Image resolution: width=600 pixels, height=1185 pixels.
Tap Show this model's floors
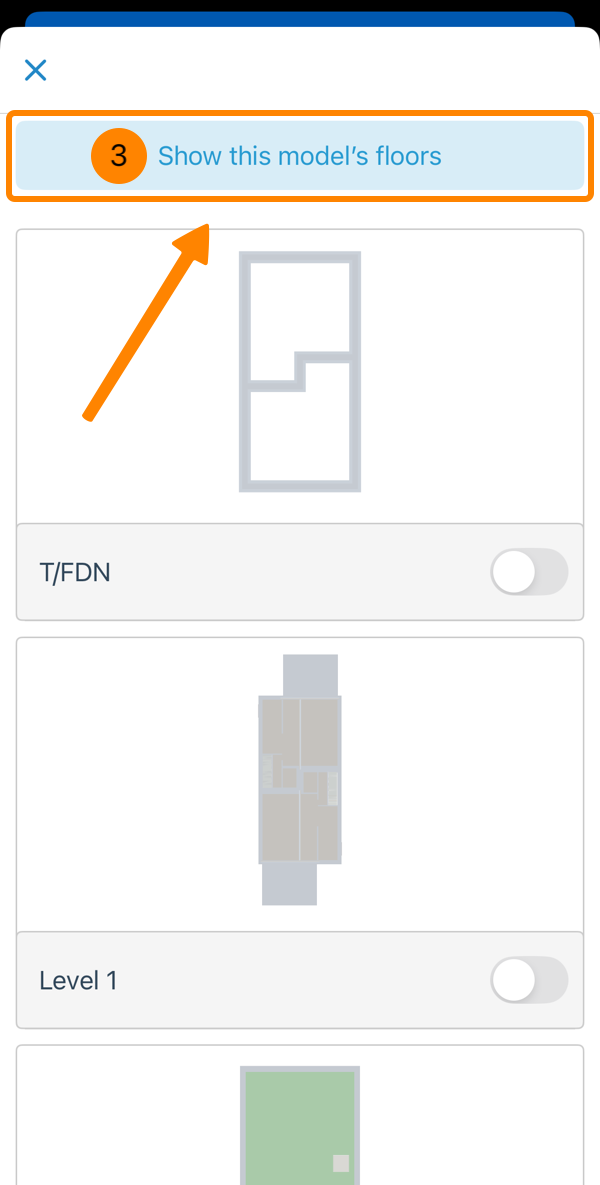299,156
